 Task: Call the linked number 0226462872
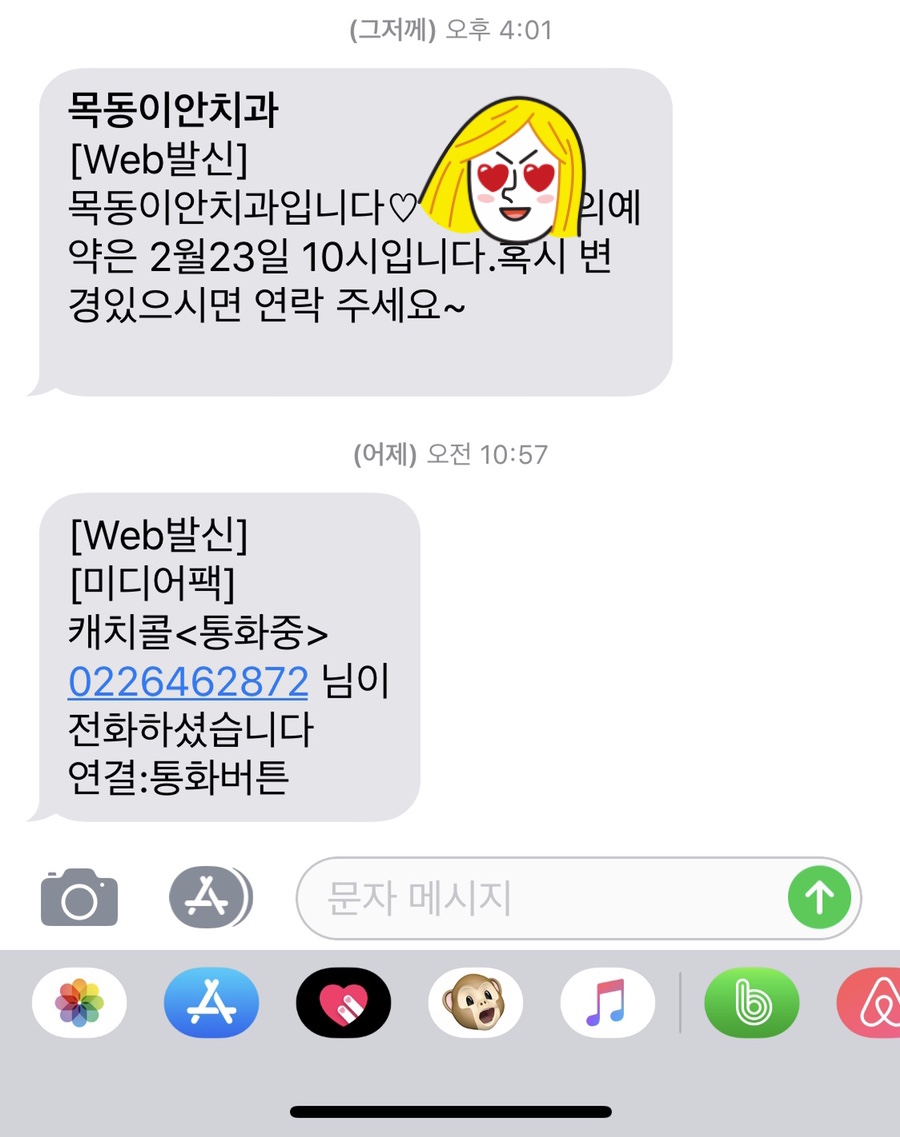click(x=188, y=681)
